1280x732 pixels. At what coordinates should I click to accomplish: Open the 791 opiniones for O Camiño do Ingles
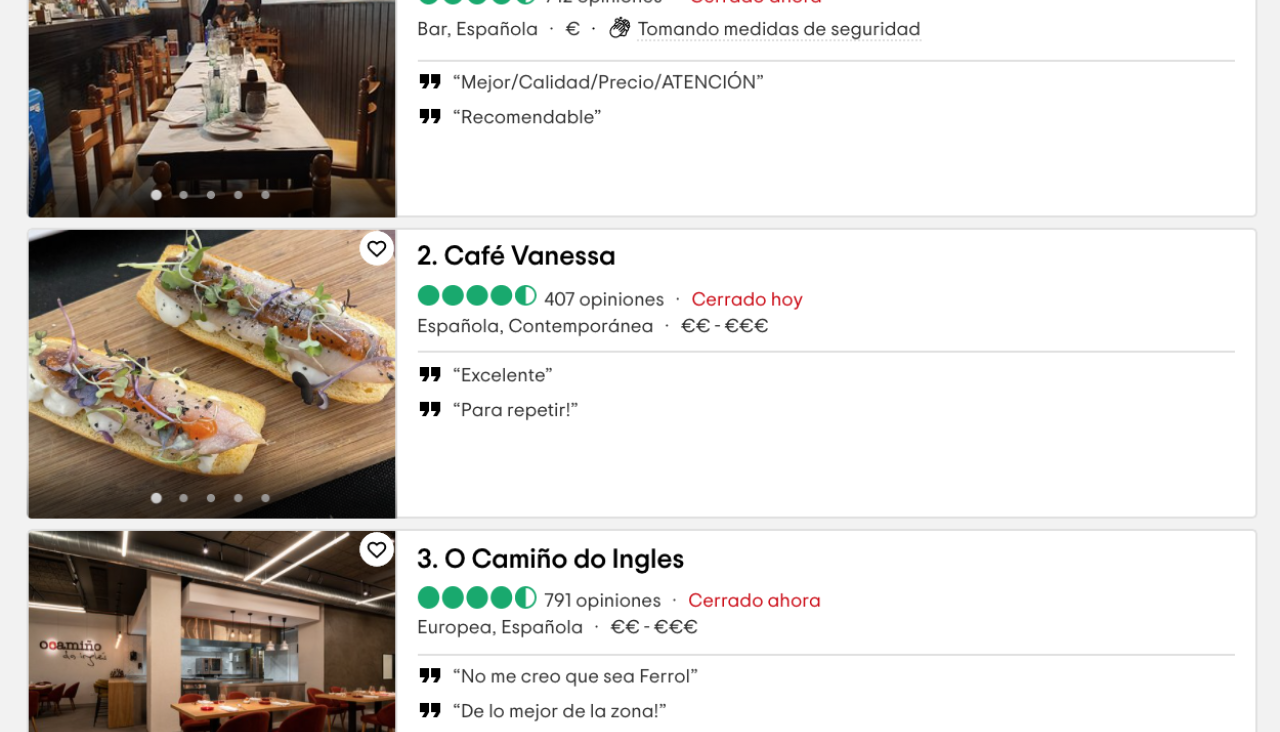pos(602,600)
